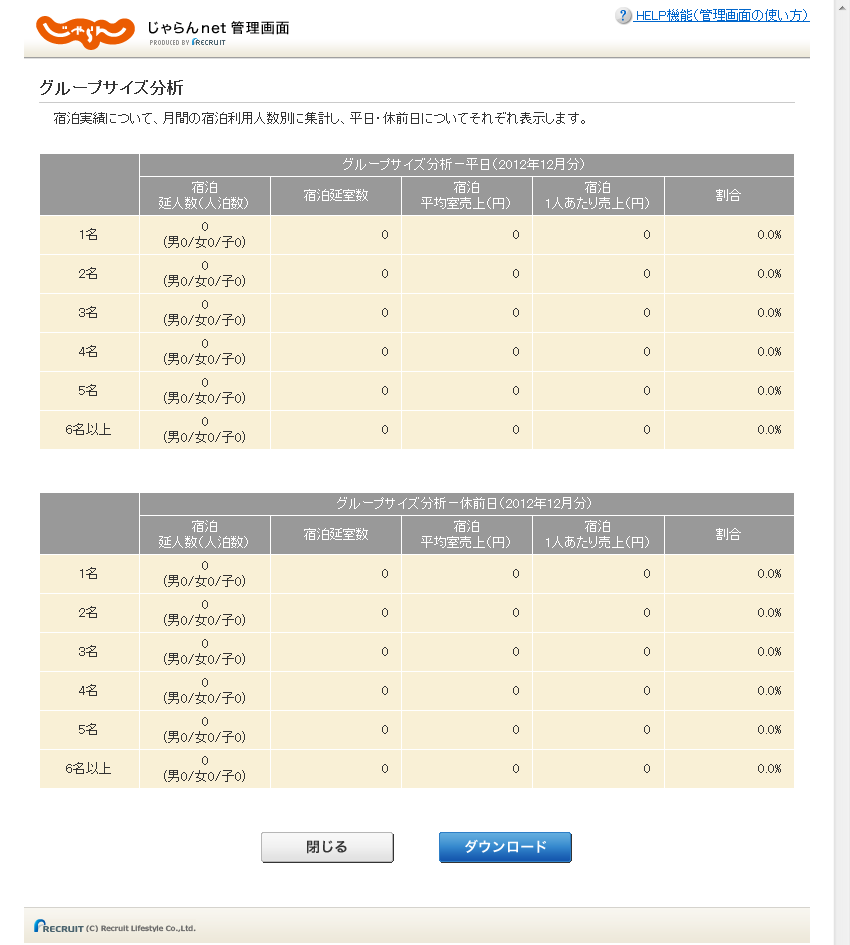Tap the 閉じる button to close the page
850x945 pixels.
pyautogui.click(x=327, y=847)
